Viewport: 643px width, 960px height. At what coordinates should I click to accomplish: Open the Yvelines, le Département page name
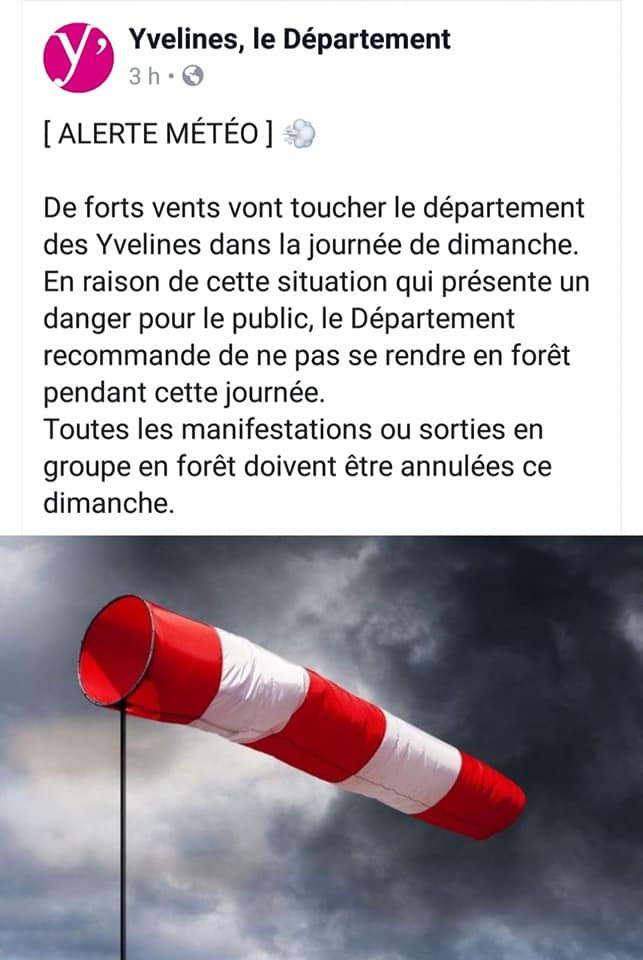[x=289, y=39]
